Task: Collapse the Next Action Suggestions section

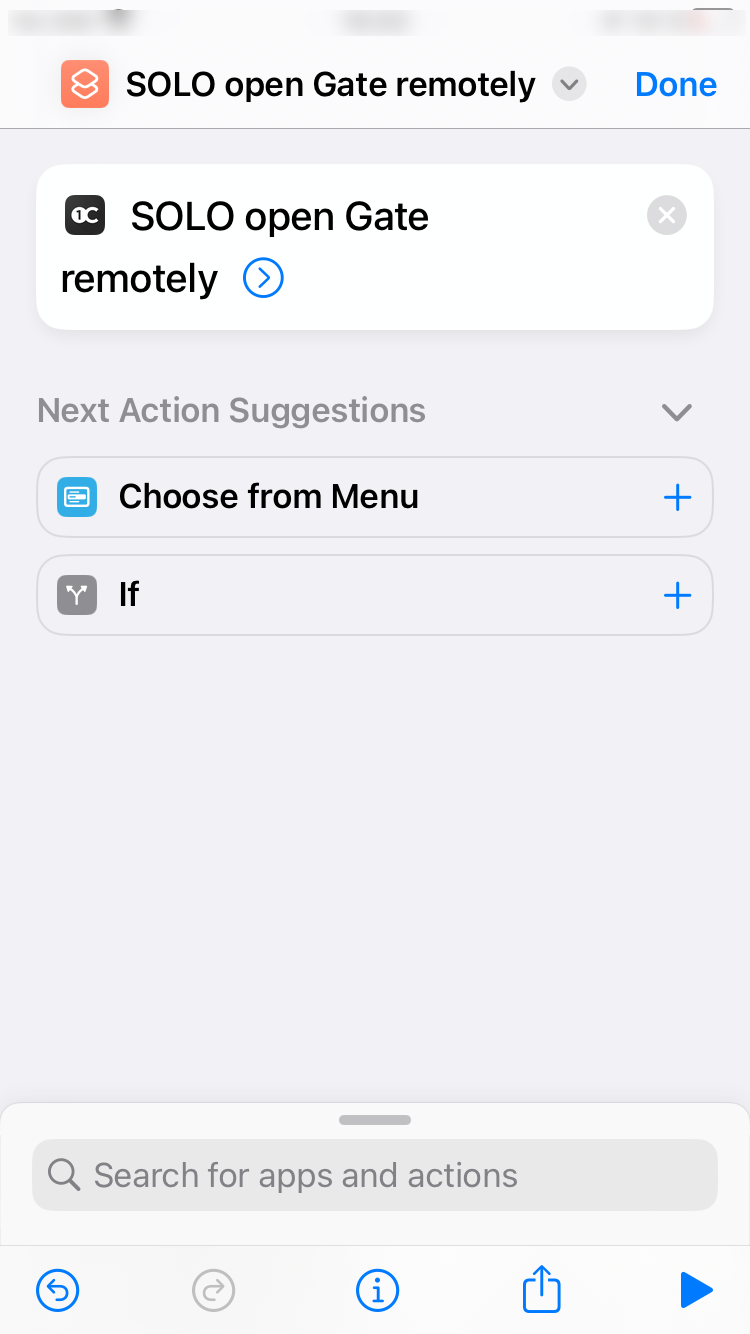Action: pos(677,412)
